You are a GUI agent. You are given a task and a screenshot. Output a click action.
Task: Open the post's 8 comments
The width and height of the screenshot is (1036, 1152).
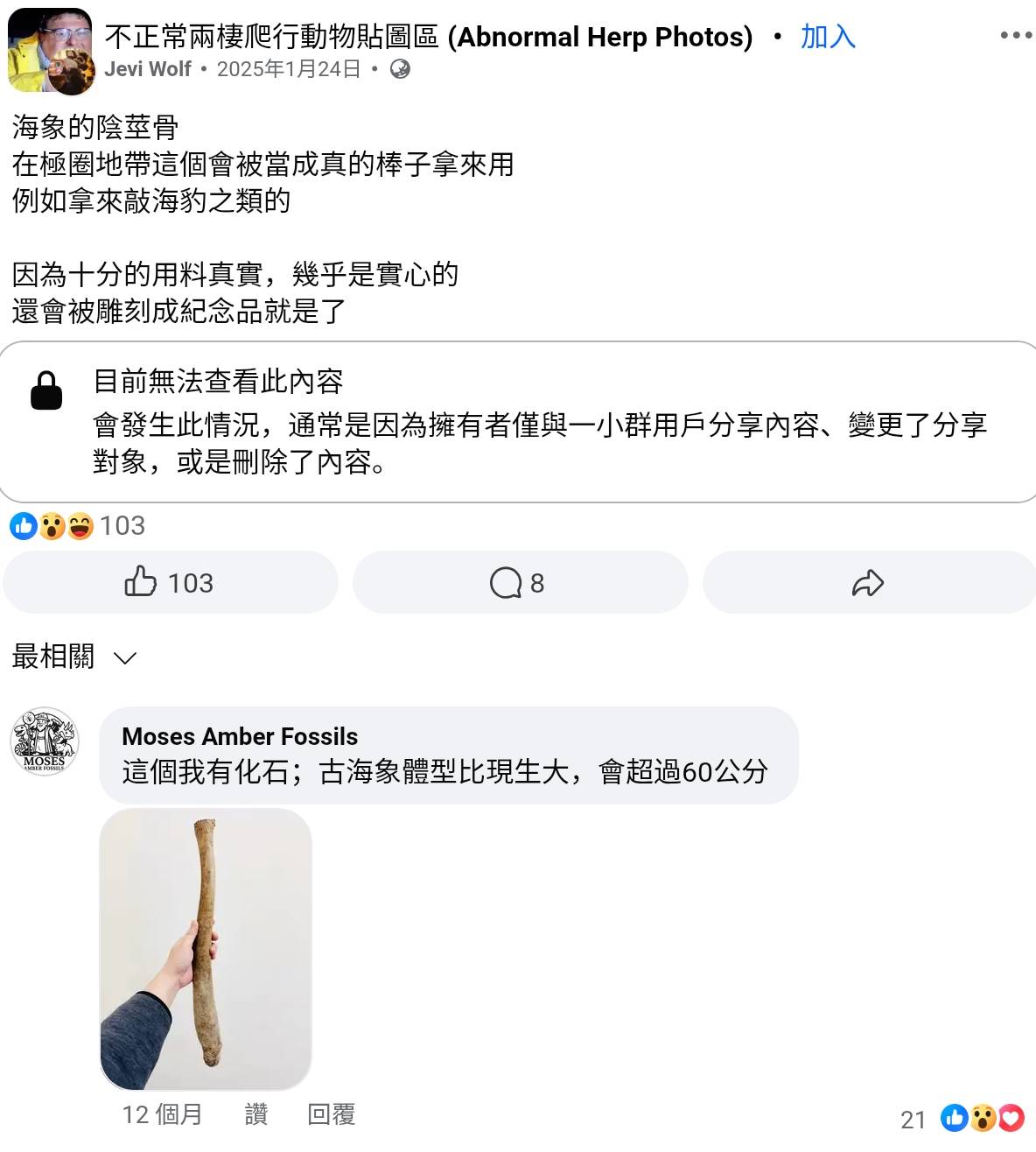(x=519, y=582)
